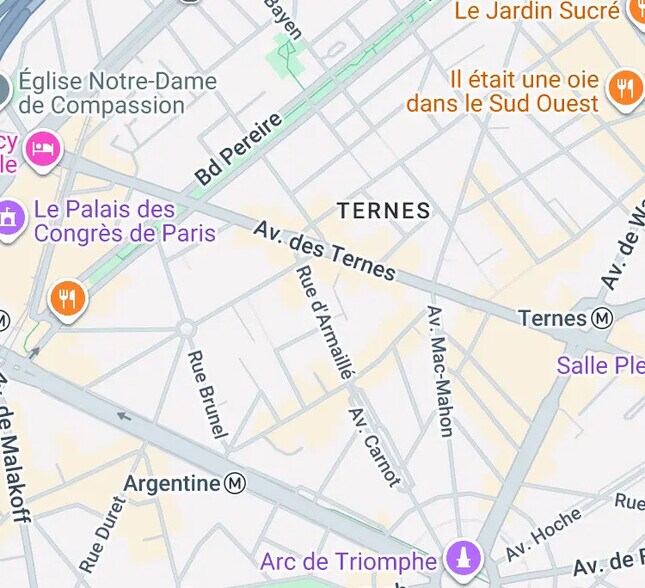Open the pink hotel pin
The height and width of the screenshot is (588, 645).
[x=44, y=150]
